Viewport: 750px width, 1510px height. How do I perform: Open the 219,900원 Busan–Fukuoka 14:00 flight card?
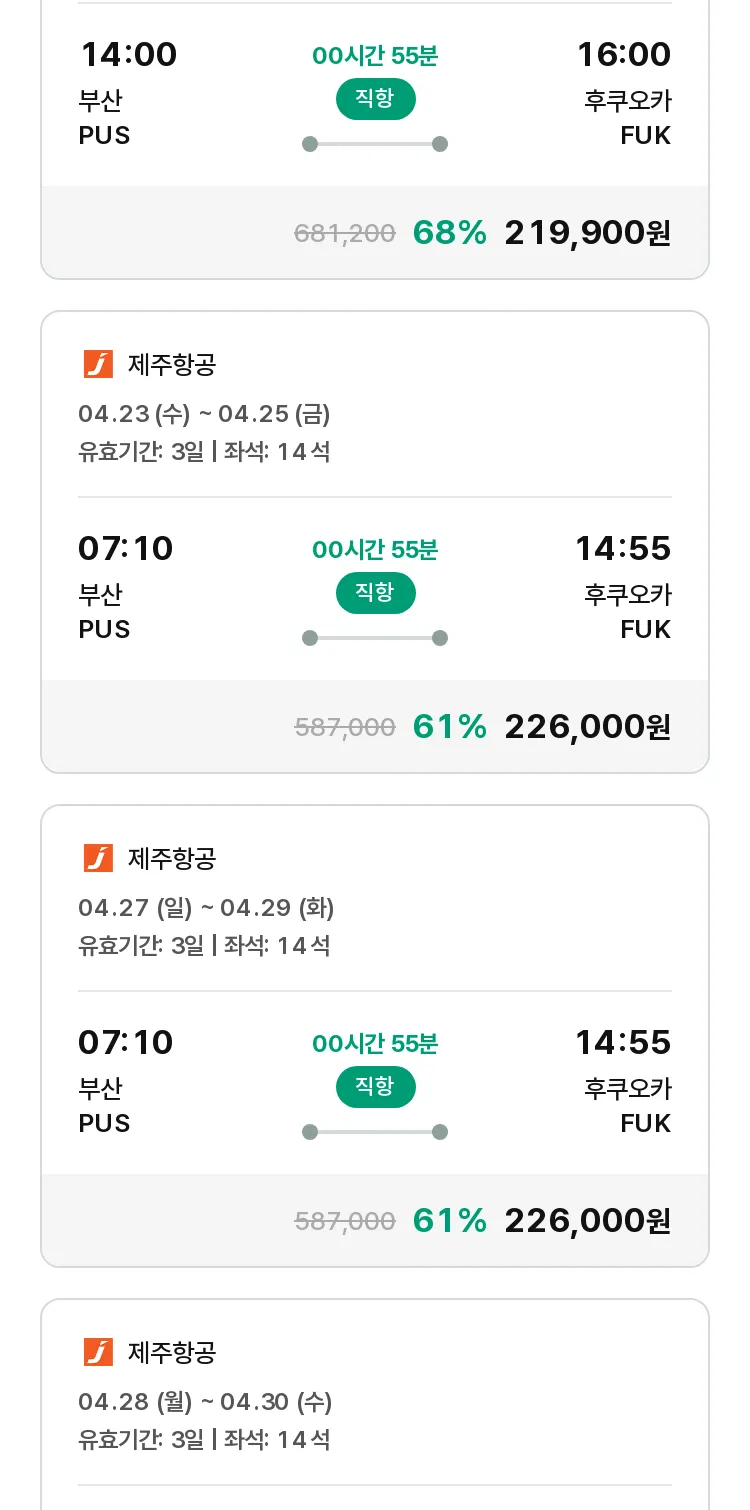tap(375, 140)
